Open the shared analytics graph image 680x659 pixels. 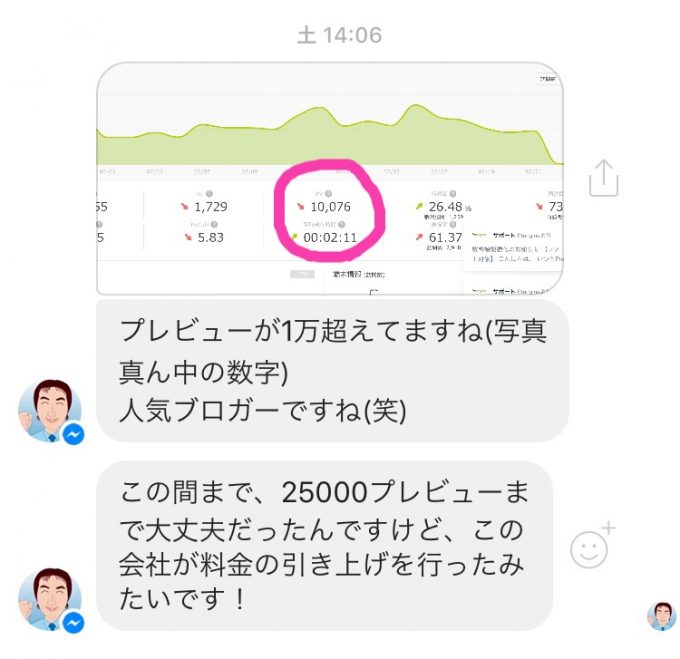pos(330,178)
